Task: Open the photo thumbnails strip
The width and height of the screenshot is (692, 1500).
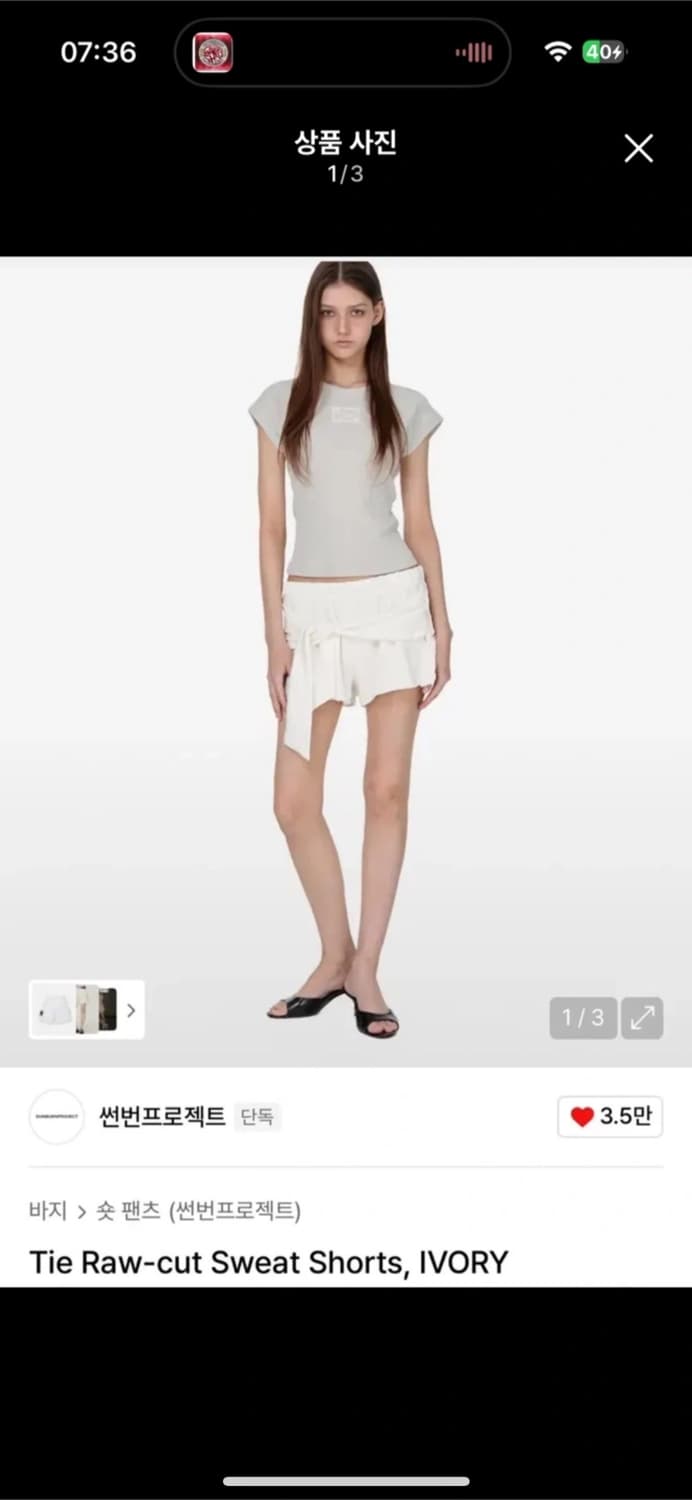Action: click(x=87, y=1009)
